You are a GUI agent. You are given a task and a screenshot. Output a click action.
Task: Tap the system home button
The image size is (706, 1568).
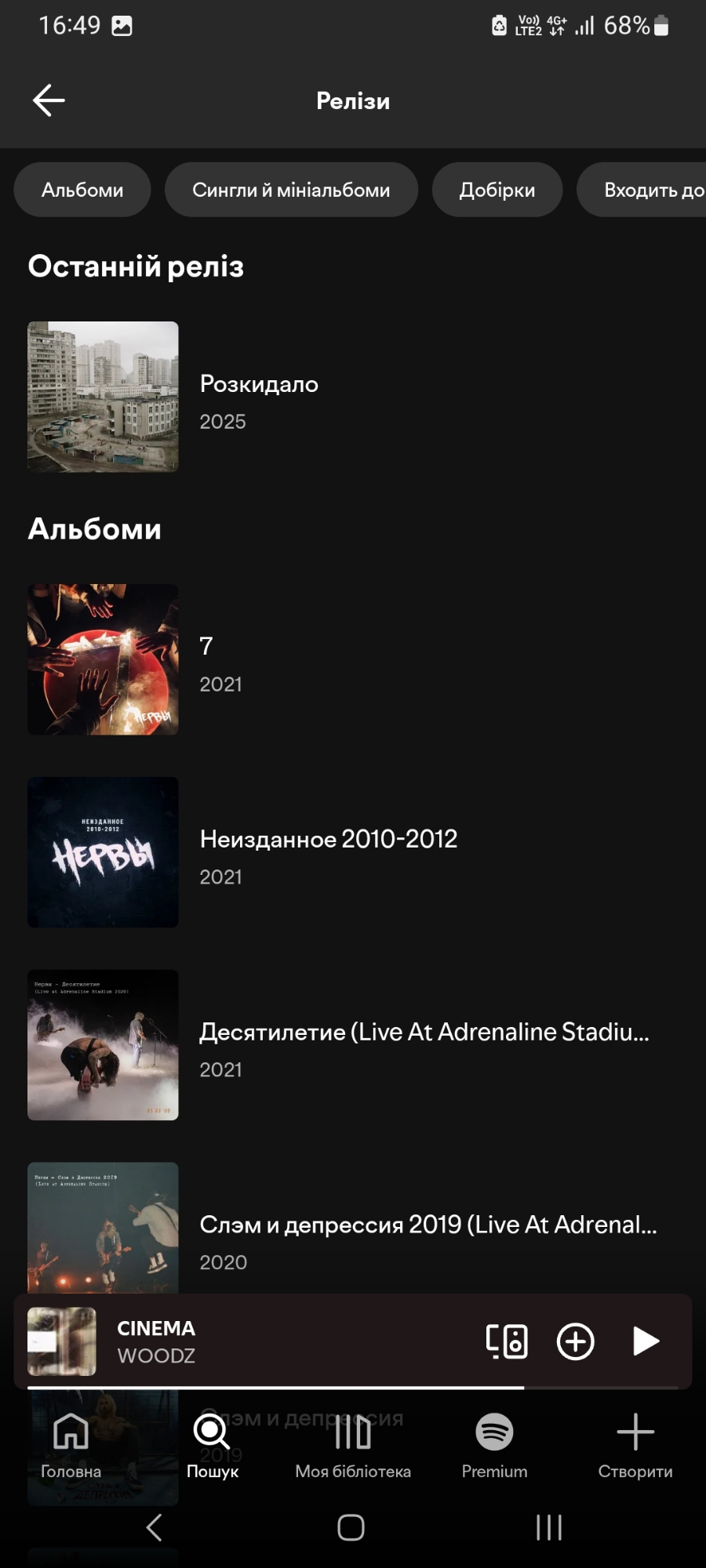tap(351, 1527)
